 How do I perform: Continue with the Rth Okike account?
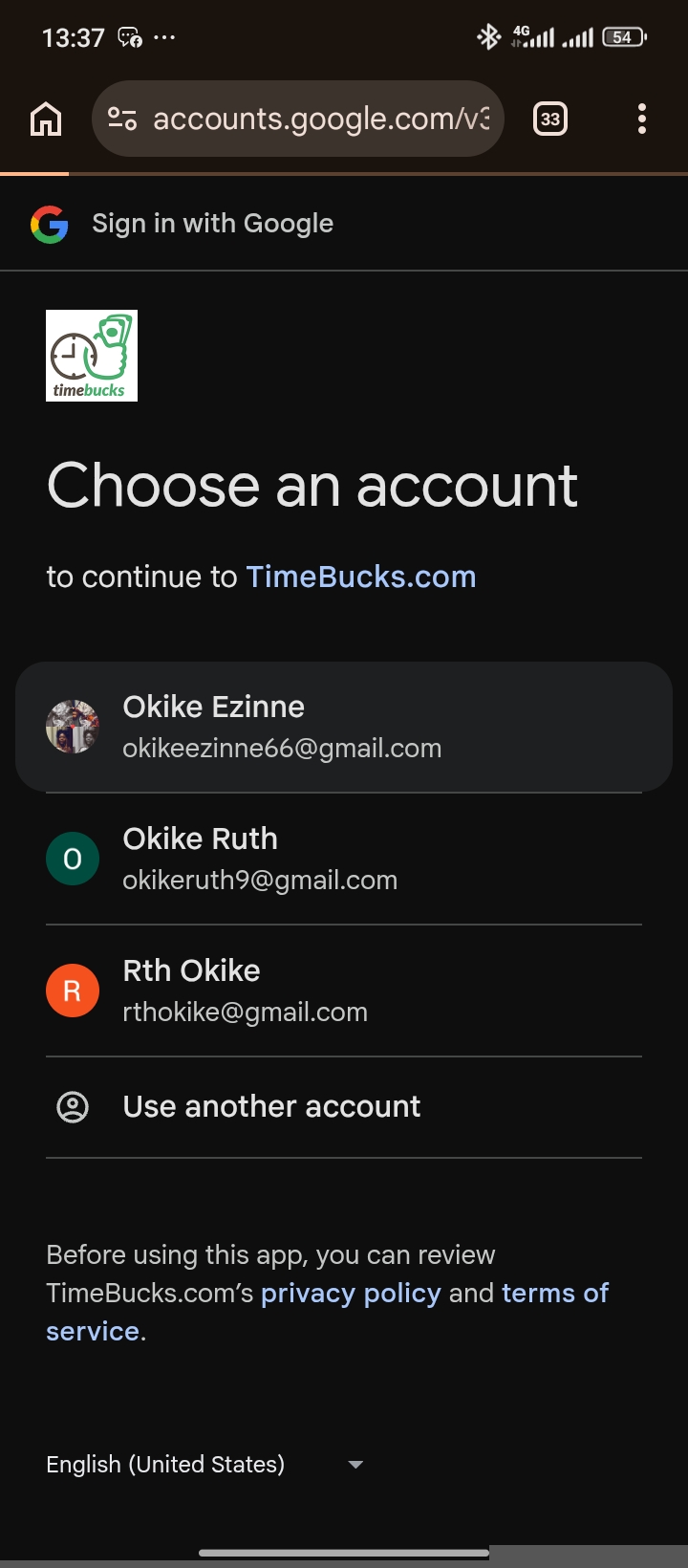[344, 991]
